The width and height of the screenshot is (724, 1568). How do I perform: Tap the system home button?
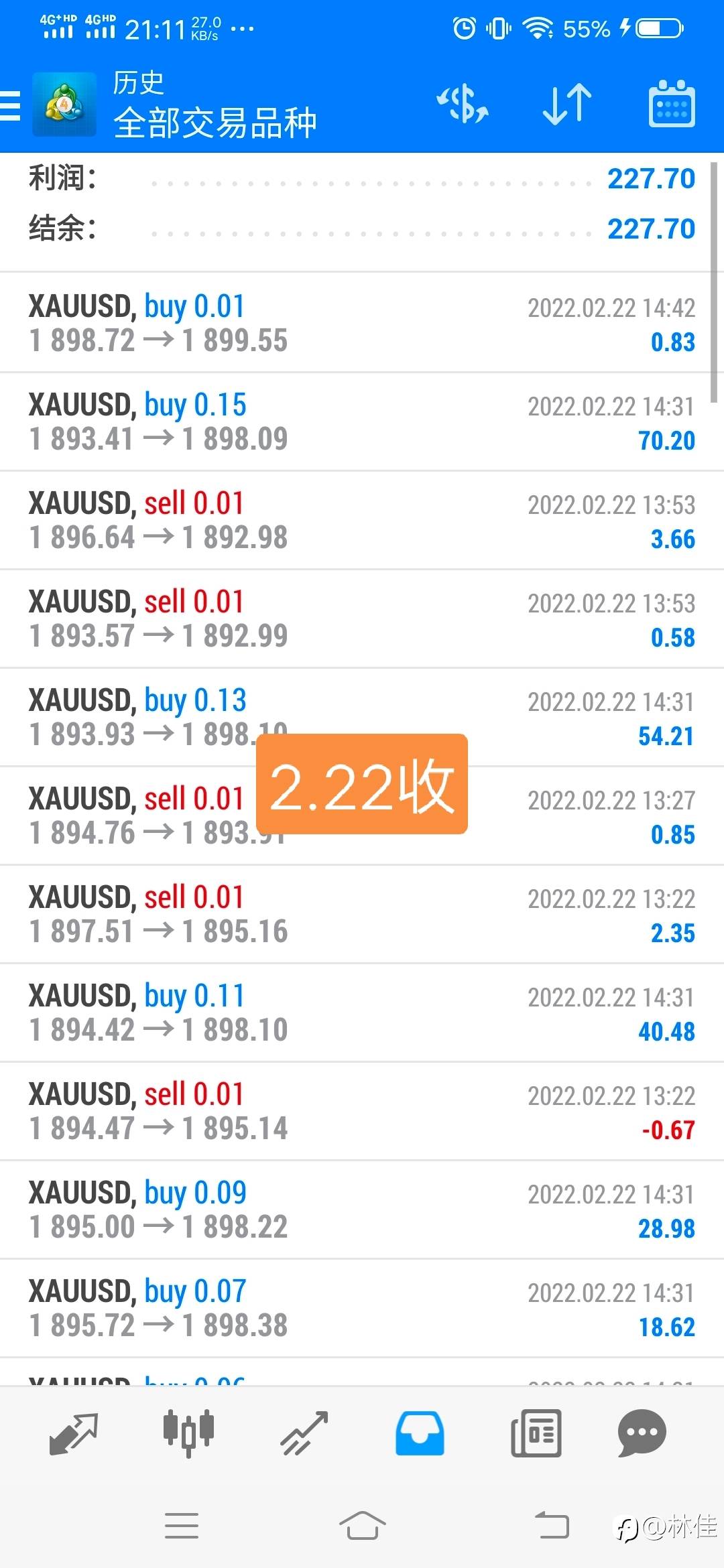tap(363, 1526)
